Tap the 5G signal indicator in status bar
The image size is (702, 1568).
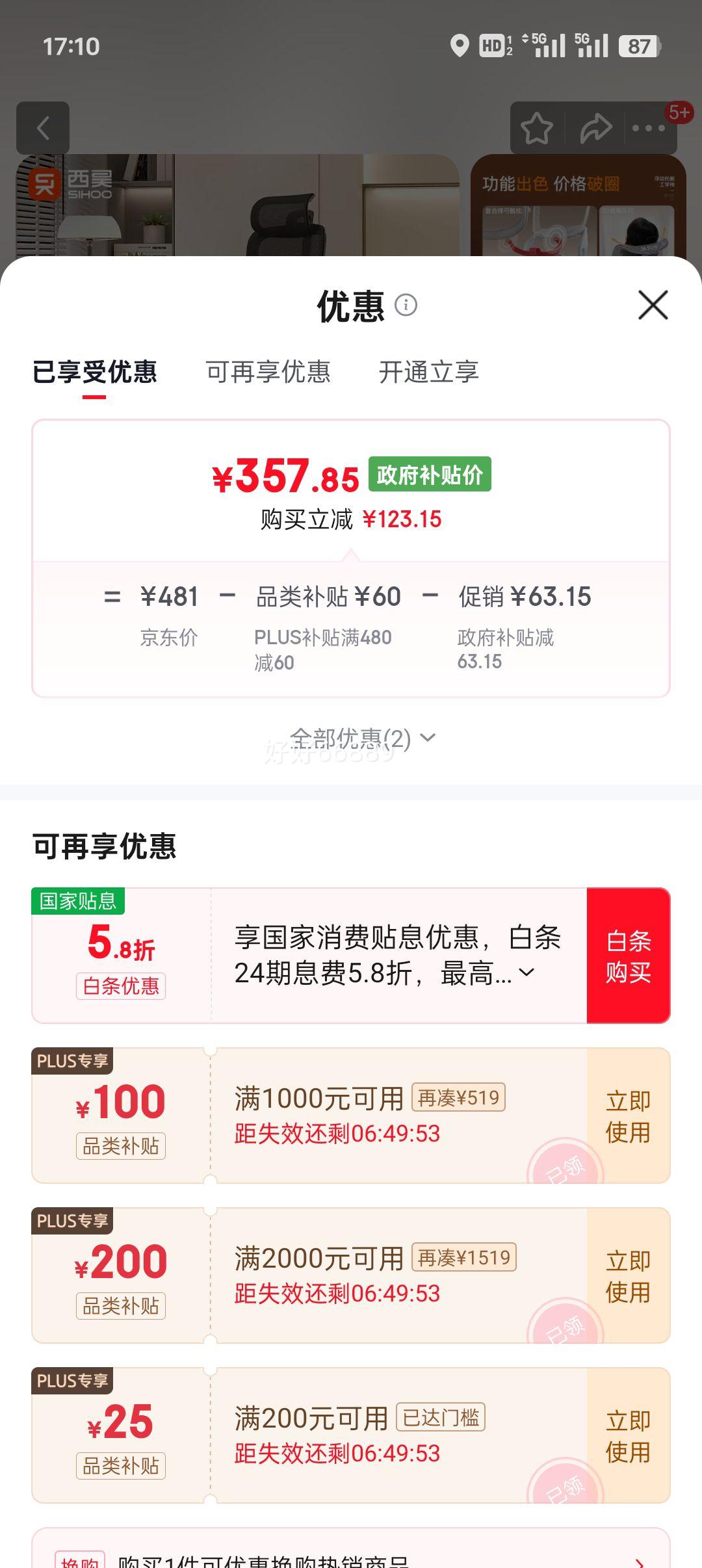pyautogui.click(x=546, y=46)
